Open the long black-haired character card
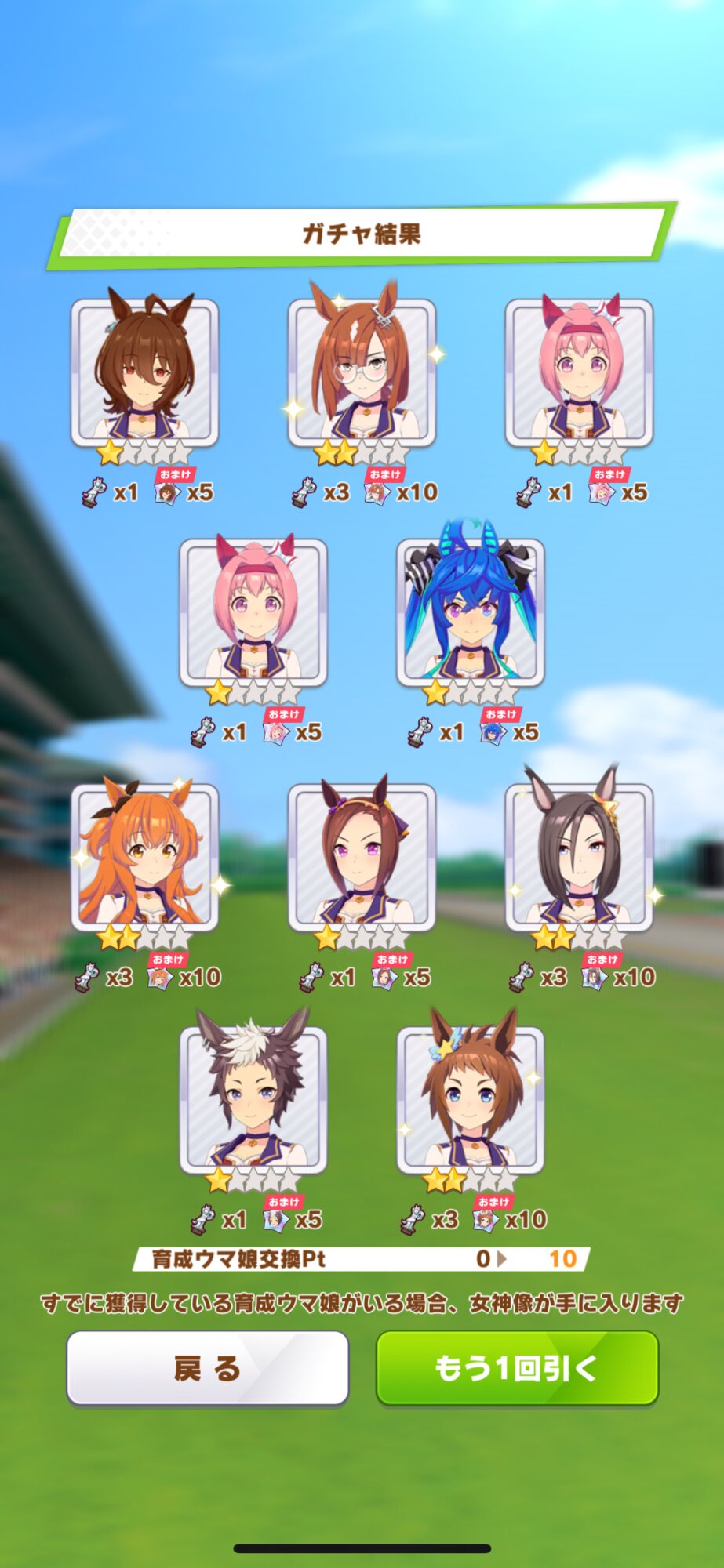Viewport: 724px width, 1568px height. (x=578, y=856)
